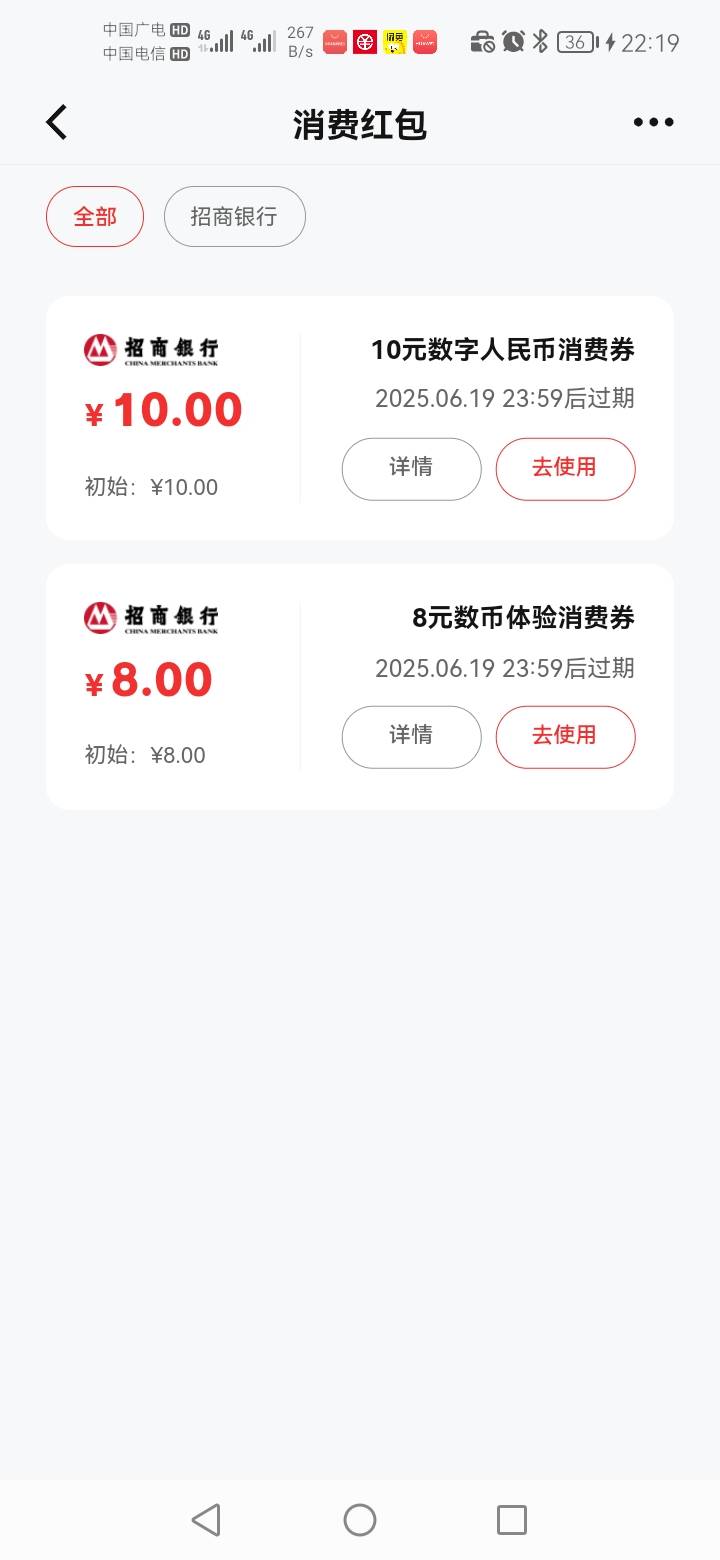Open the three-dot overflow menu
Image resolution: width=720 pixels, height=1560 pixels.
pyautogui.click(x=654, y=123)
